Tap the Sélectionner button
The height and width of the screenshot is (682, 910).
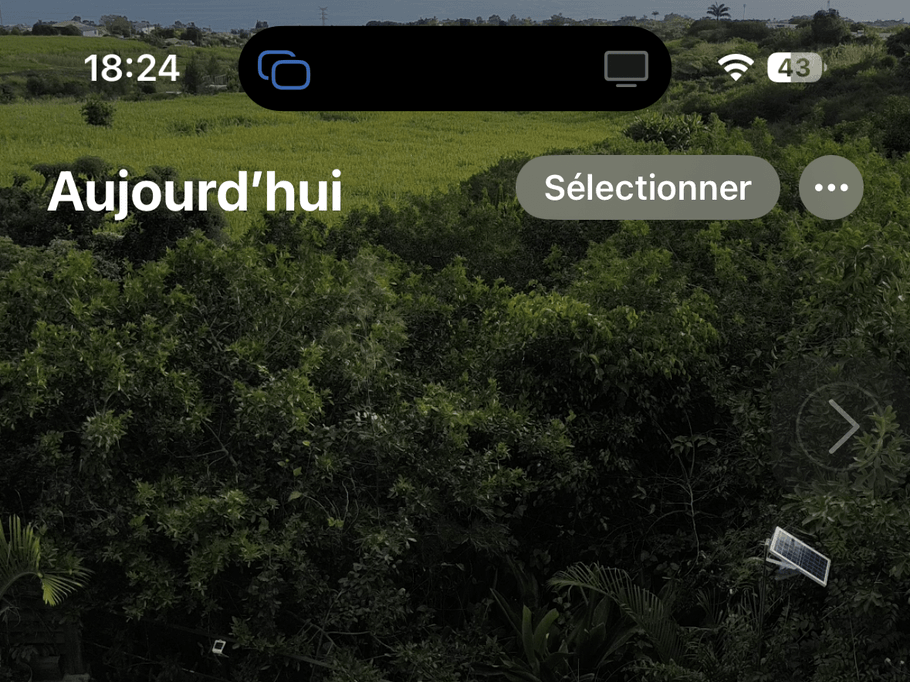(x=647, y=188)
